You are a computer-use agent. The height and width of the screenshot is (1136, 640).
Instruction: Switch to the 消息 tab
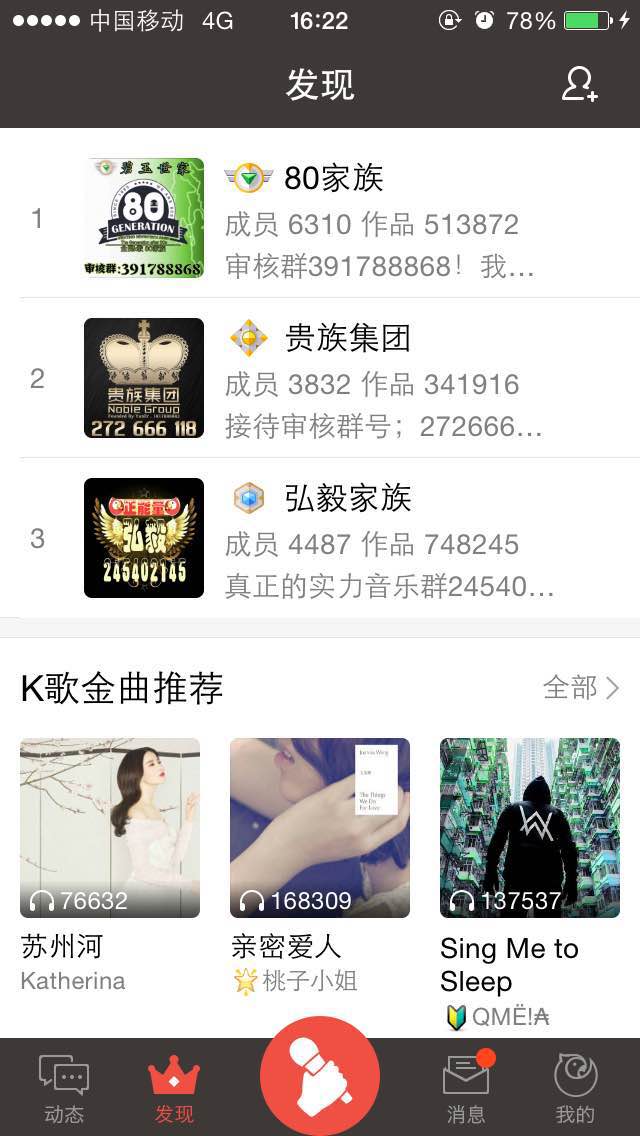click(x=466, y=1089)
